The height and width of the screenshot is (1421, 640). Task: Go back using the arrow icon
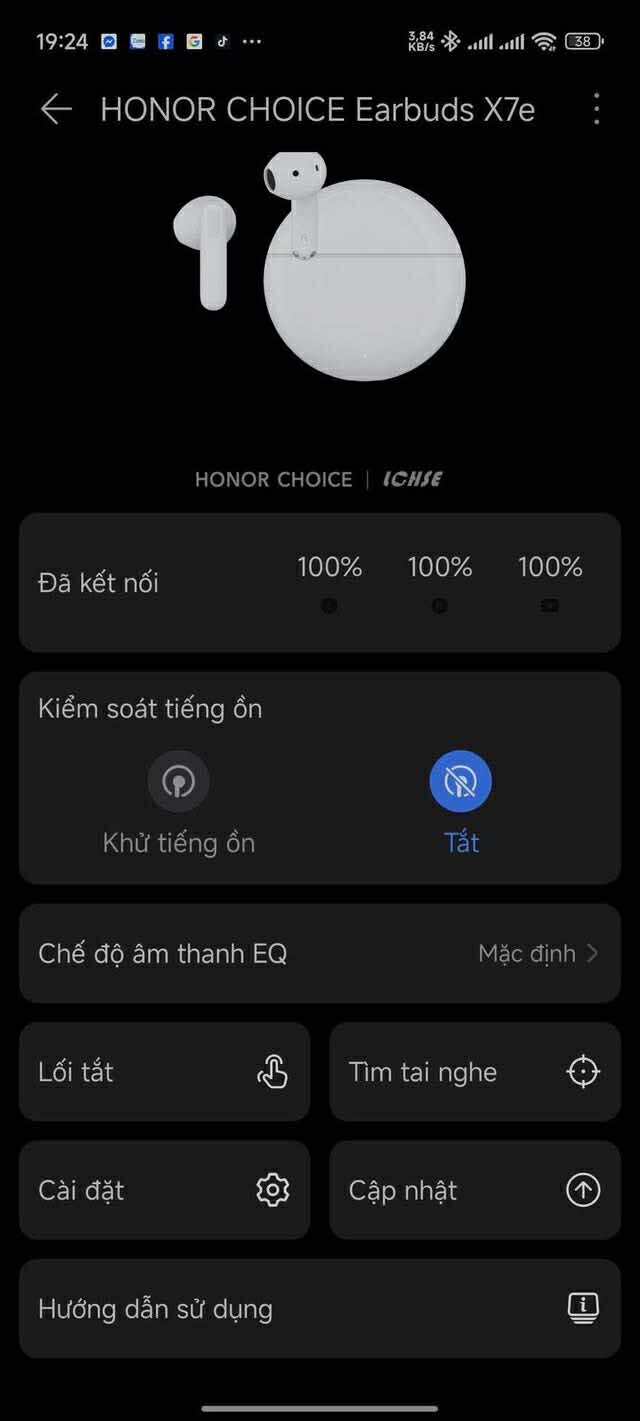click(x=56, y=109)
